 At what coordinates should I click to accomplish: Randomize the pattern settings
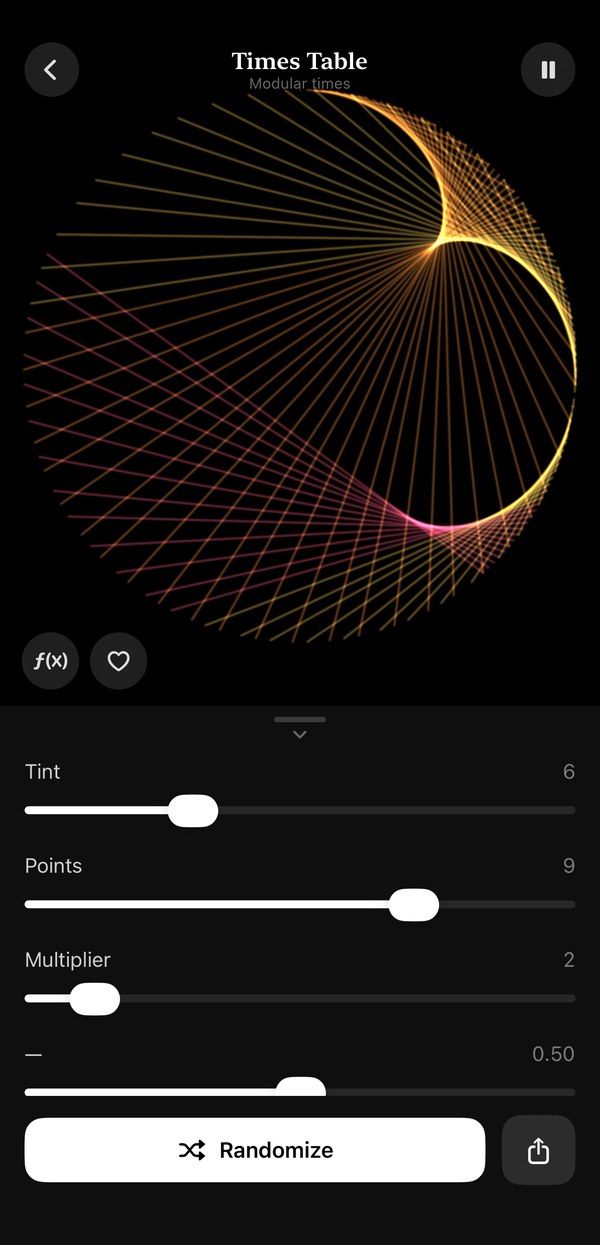(x=255, y=1150)
